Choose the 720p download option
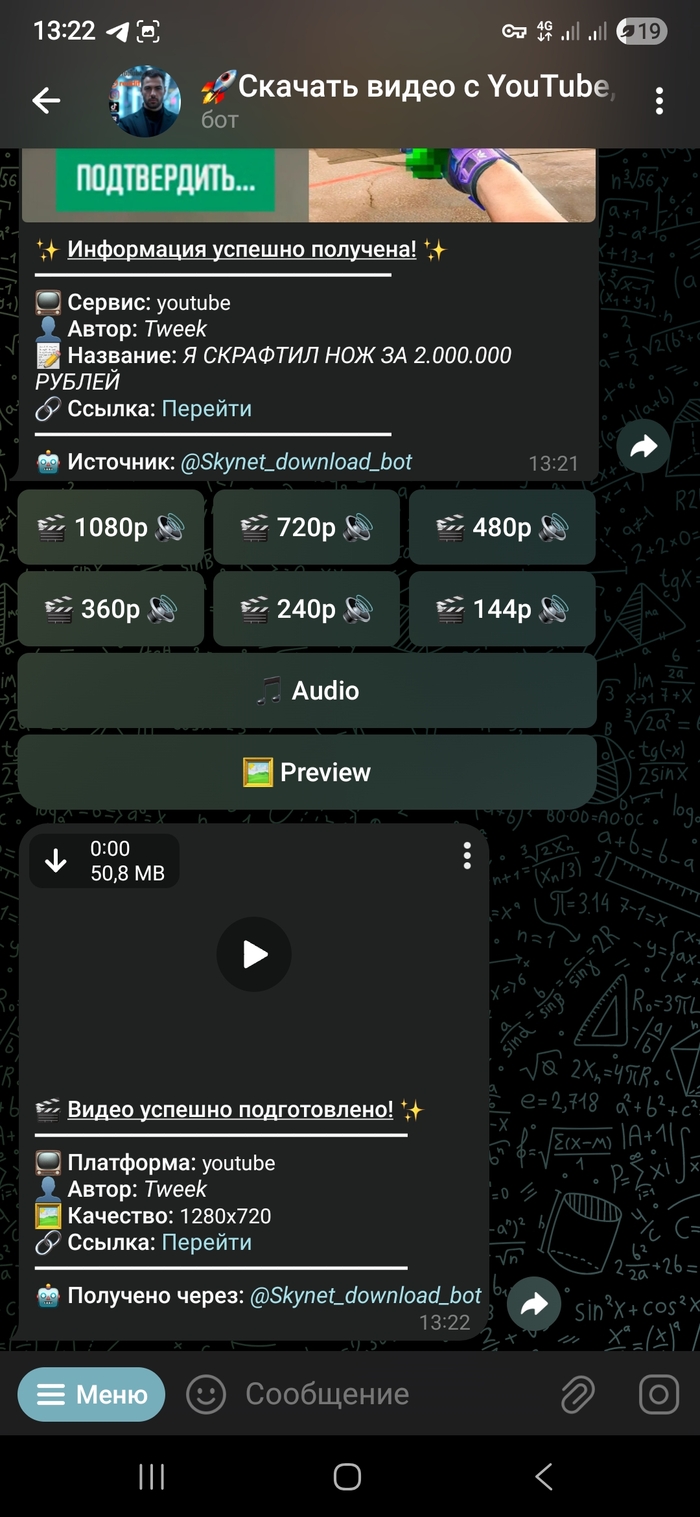This screenshot has width=700, height=1517. coord(306,527)
